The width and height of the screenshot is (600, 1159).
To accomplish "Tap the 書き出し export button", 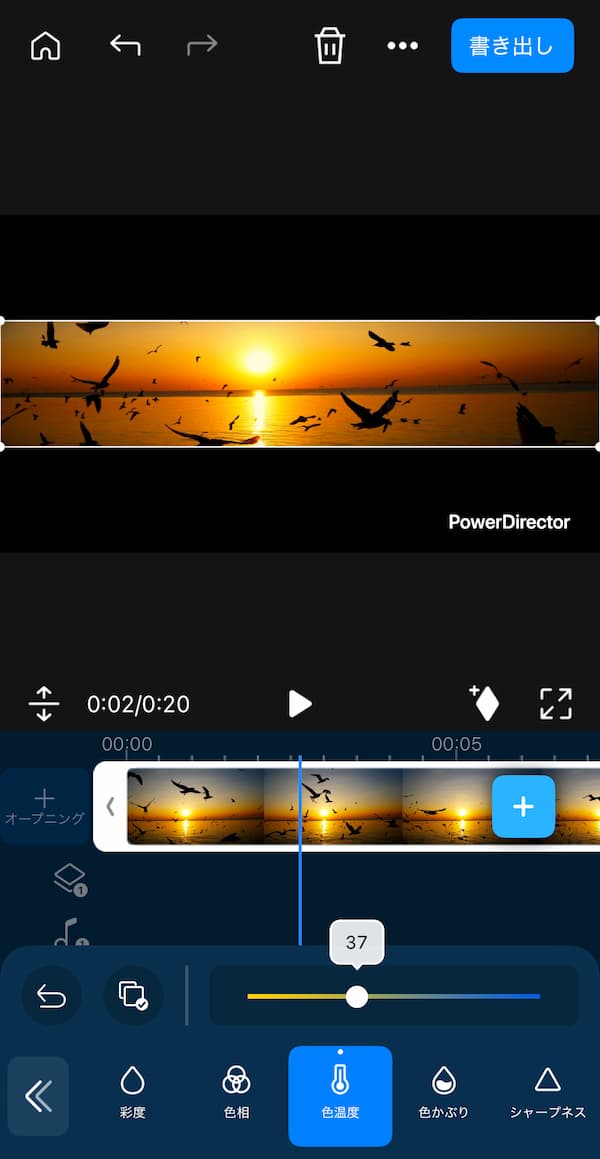I will pos(512,46).
